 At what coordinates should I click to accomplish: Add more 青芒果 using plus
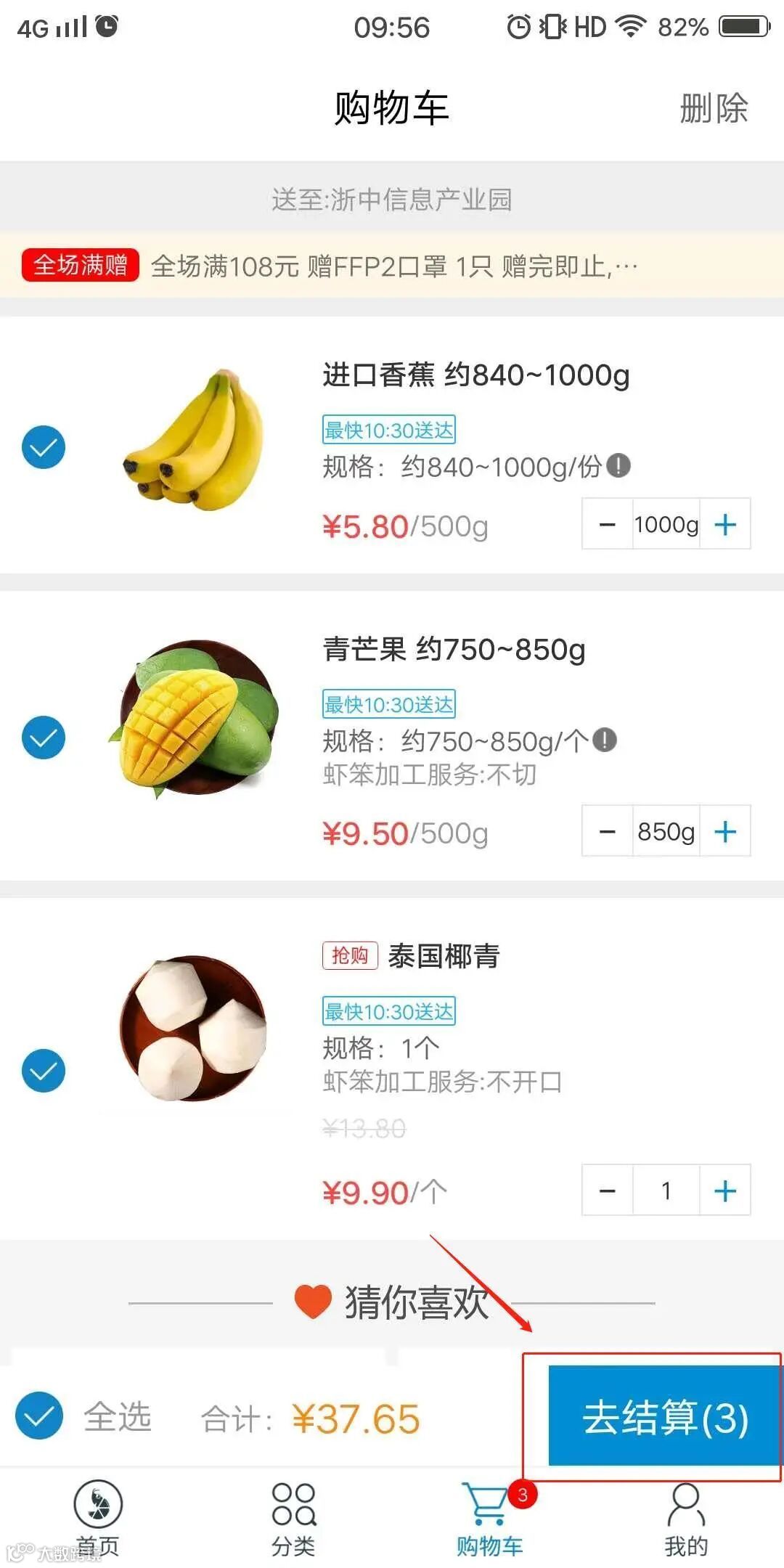click(x=725, y=831)
